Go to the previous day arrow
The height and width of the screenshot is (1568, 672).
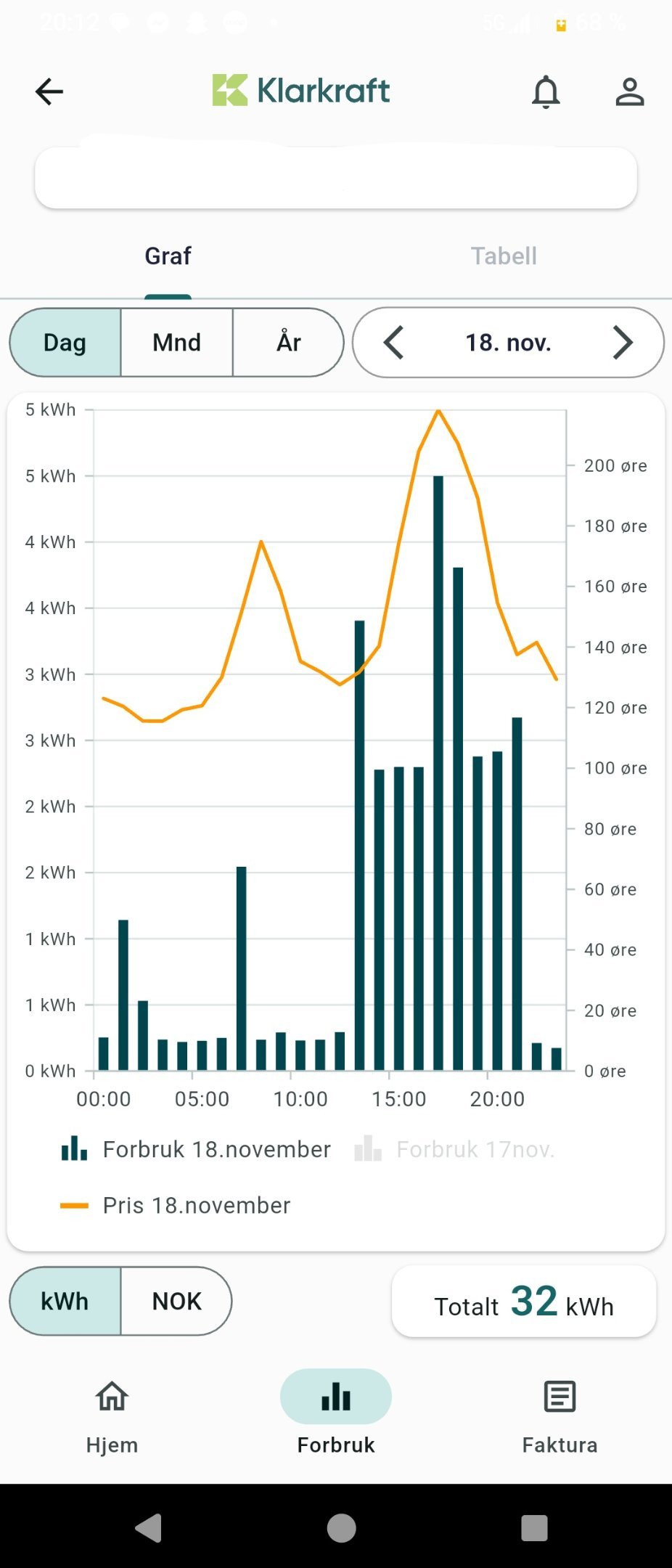(x=394, y=343)
